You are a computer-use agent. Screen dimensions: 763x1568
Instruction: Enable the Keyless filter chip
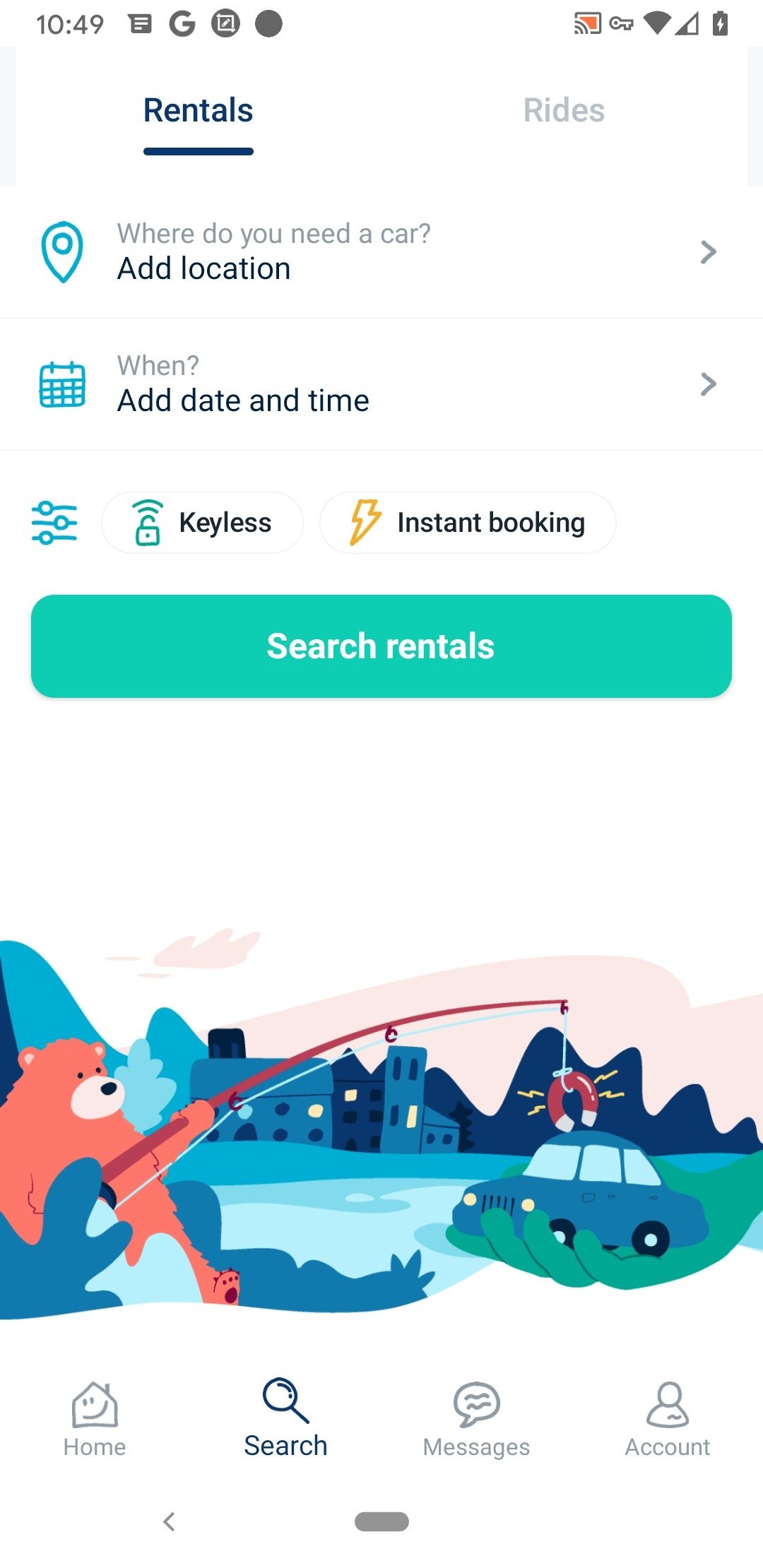[x=203, y=523]
